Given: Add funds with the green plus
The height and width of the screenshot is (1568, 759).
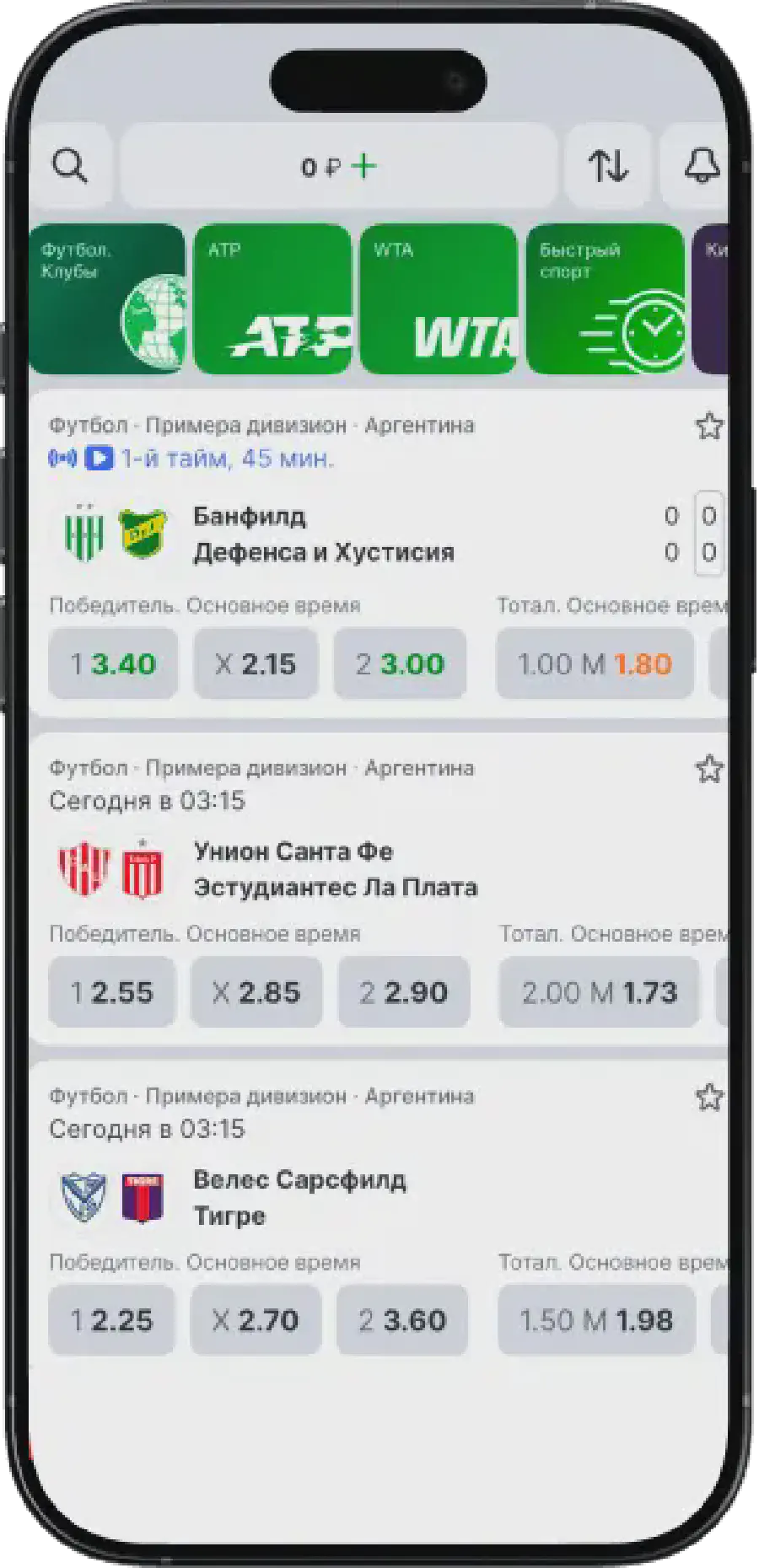Looking at the screenshot, I should pos(363,166).
